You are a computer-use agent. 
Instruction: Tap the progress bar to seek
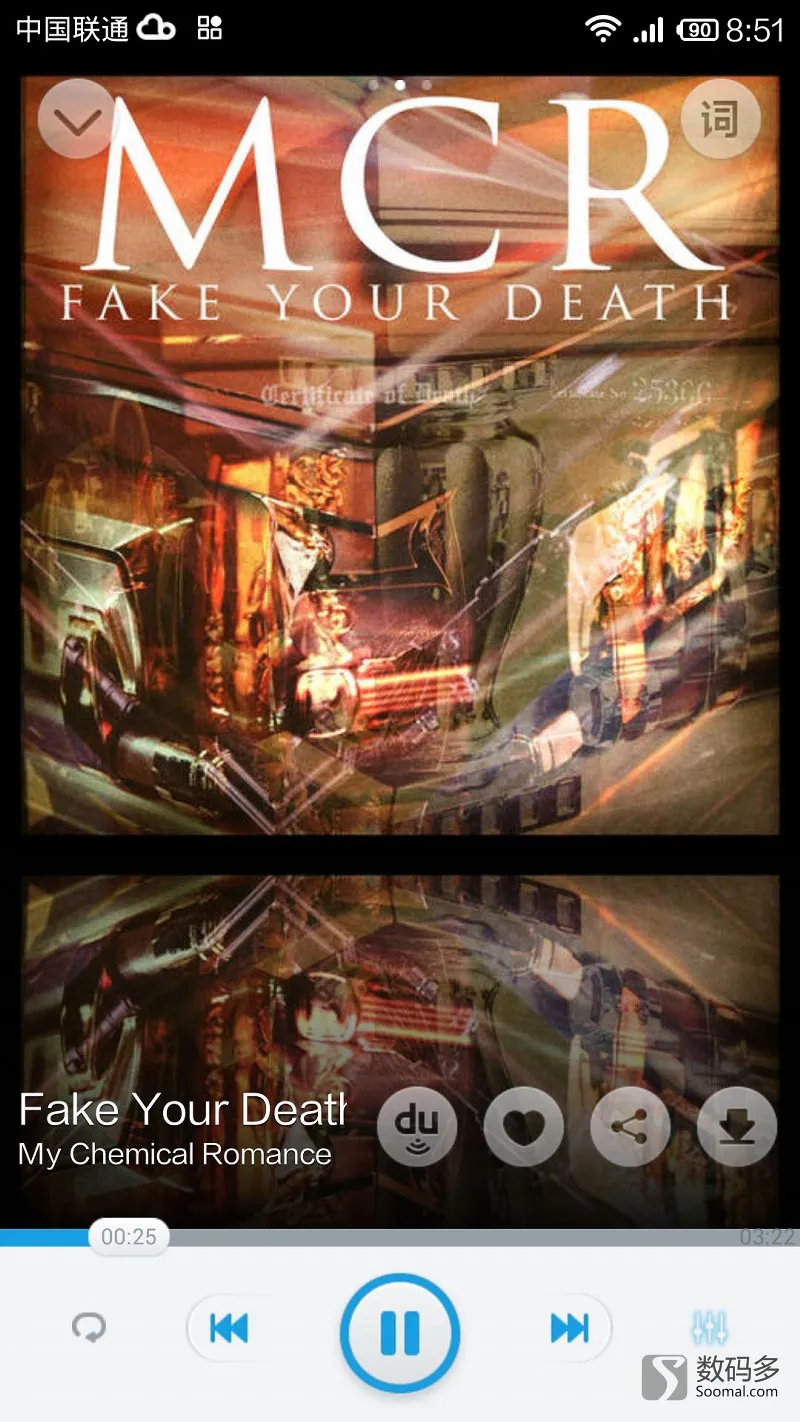pyautogui.click(x=450, y=1238)
